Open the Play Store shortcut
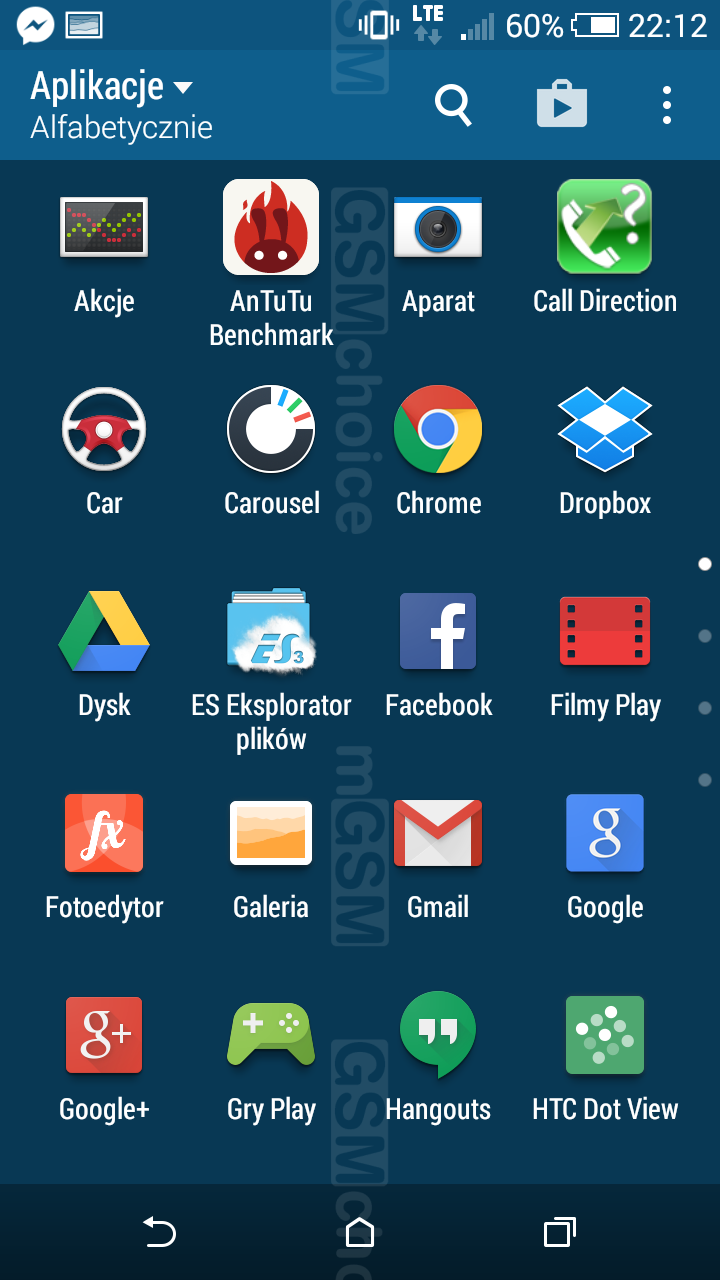Viewport: 720px width, 1280px height. click(561, 105)
